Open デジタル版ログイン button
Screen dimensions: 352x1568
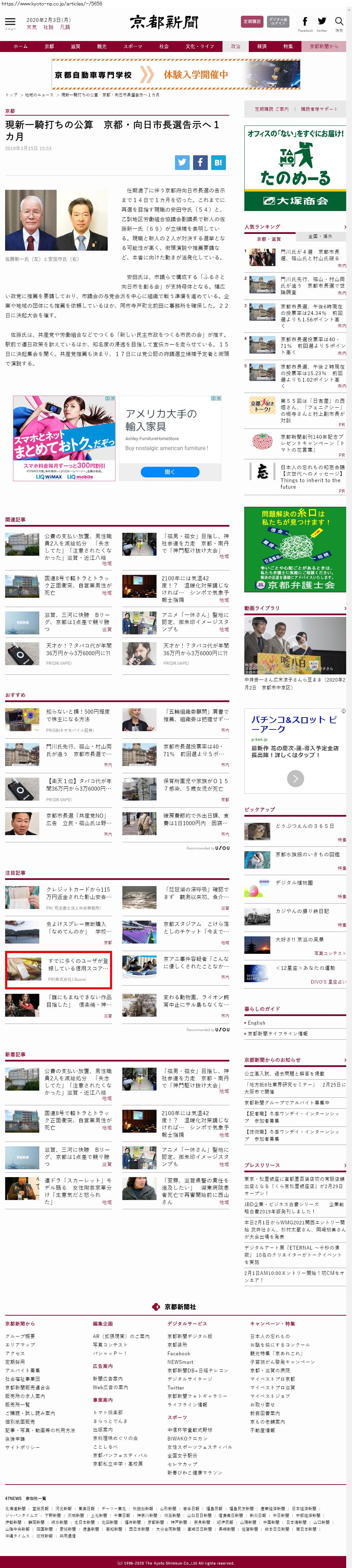278,21
